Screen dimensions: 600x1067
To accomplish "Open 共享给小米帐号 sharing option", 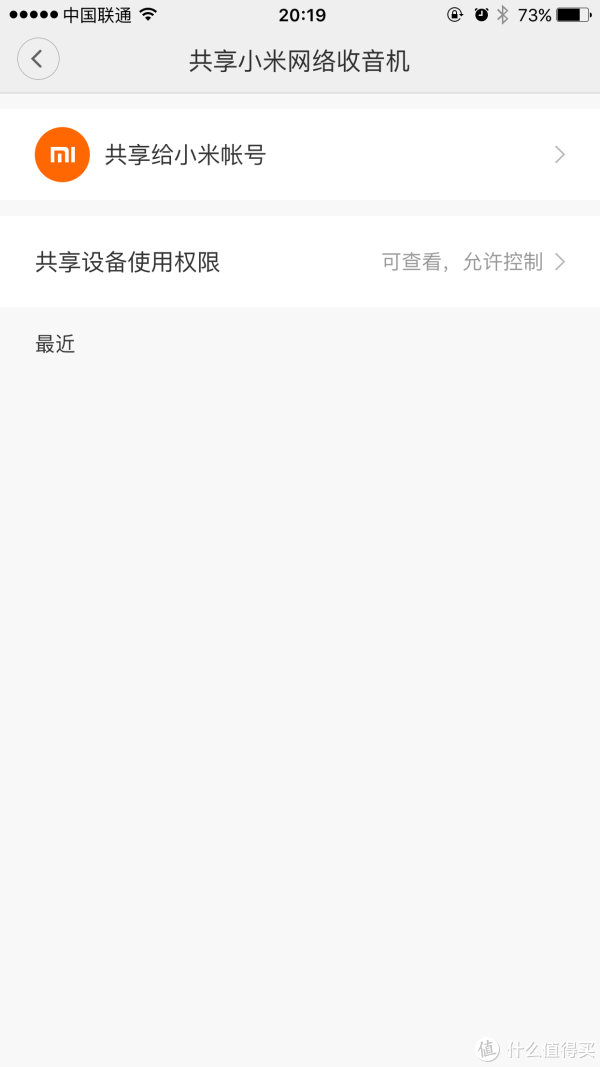I will pos(300,154).
